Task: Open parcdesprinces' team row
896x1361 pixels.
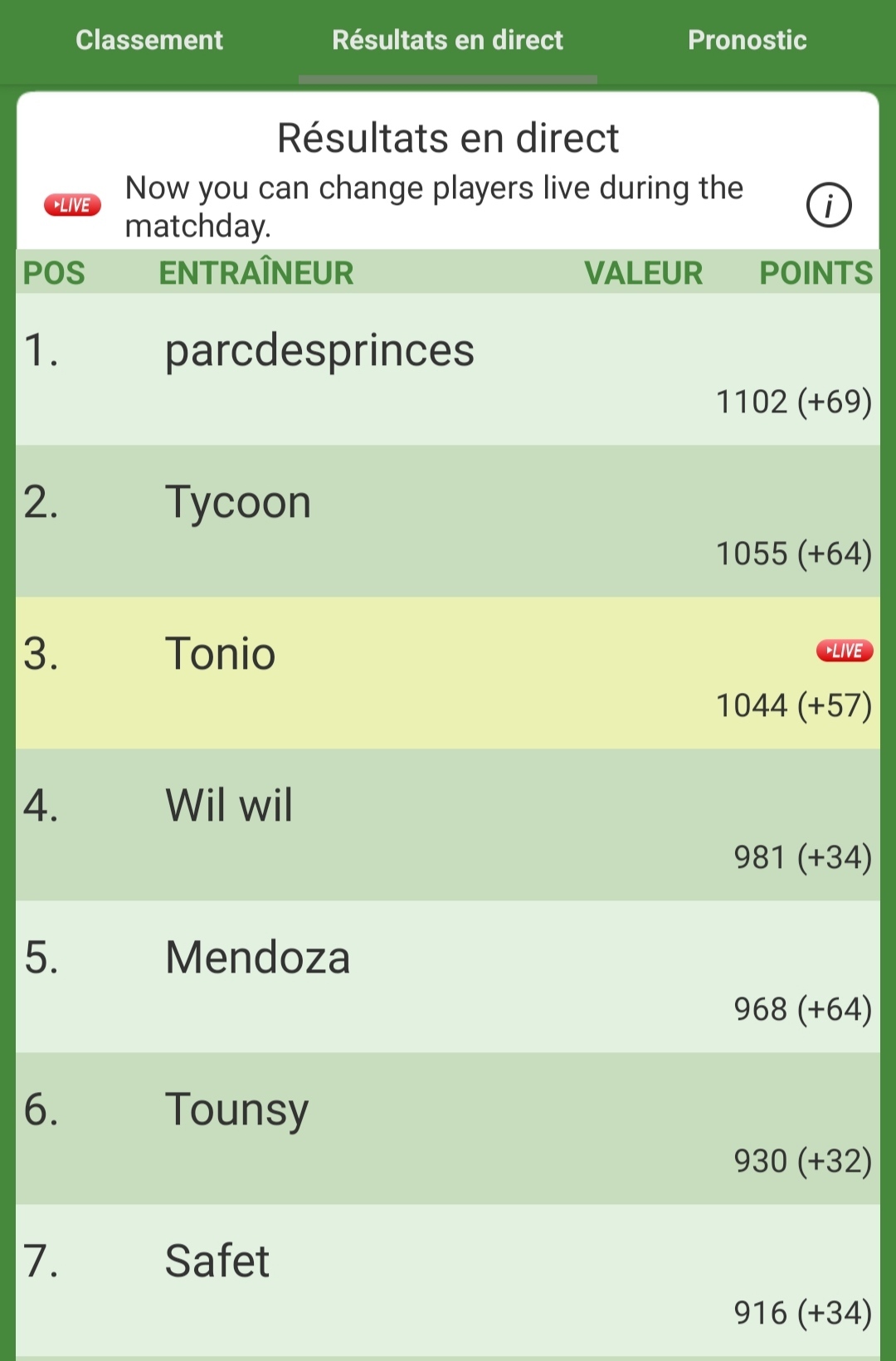Action: [448, 369]
